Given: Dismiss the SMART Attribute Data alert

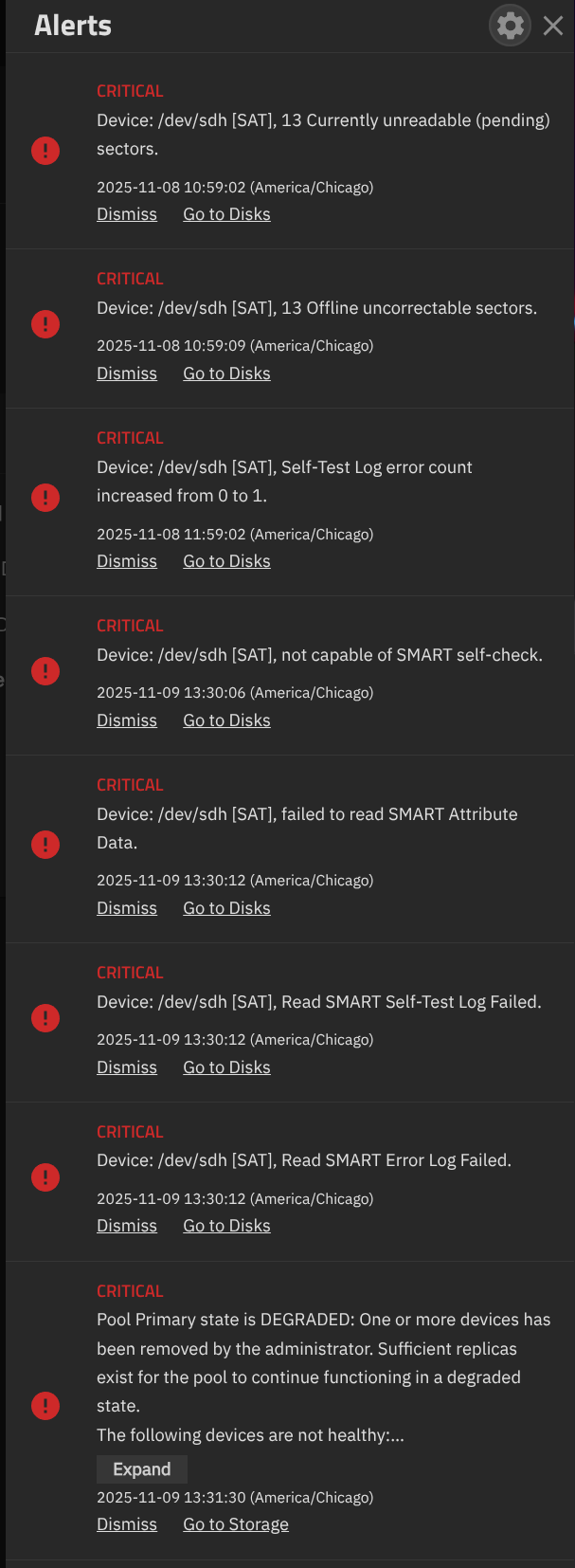Looking at the screenshot, I should [127, 908].
